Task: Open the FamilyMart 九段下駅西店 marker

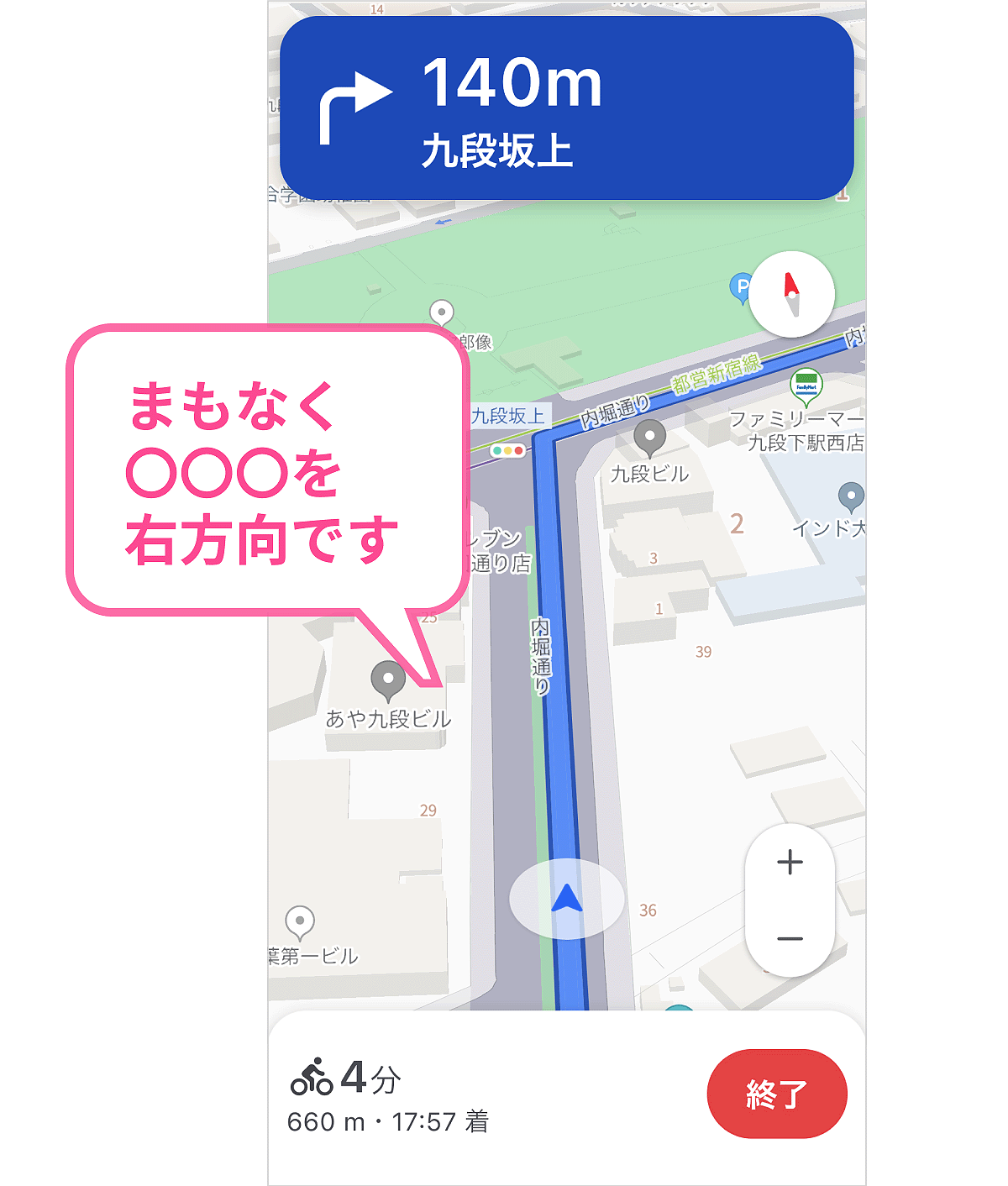Action: pos(806,386)
